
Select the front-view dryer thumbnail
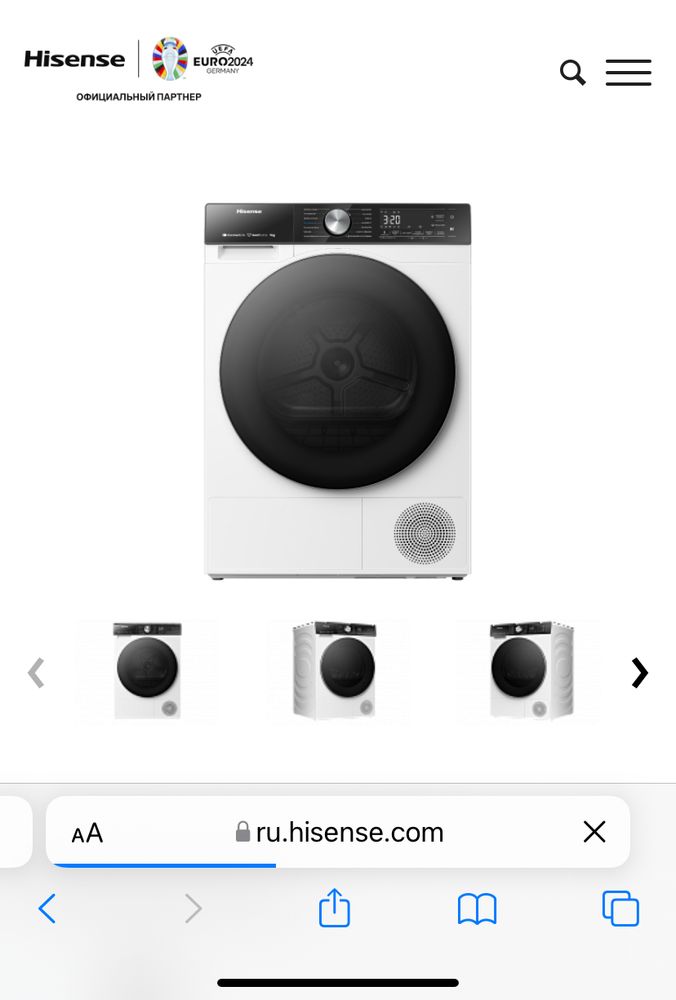[147, 671]
